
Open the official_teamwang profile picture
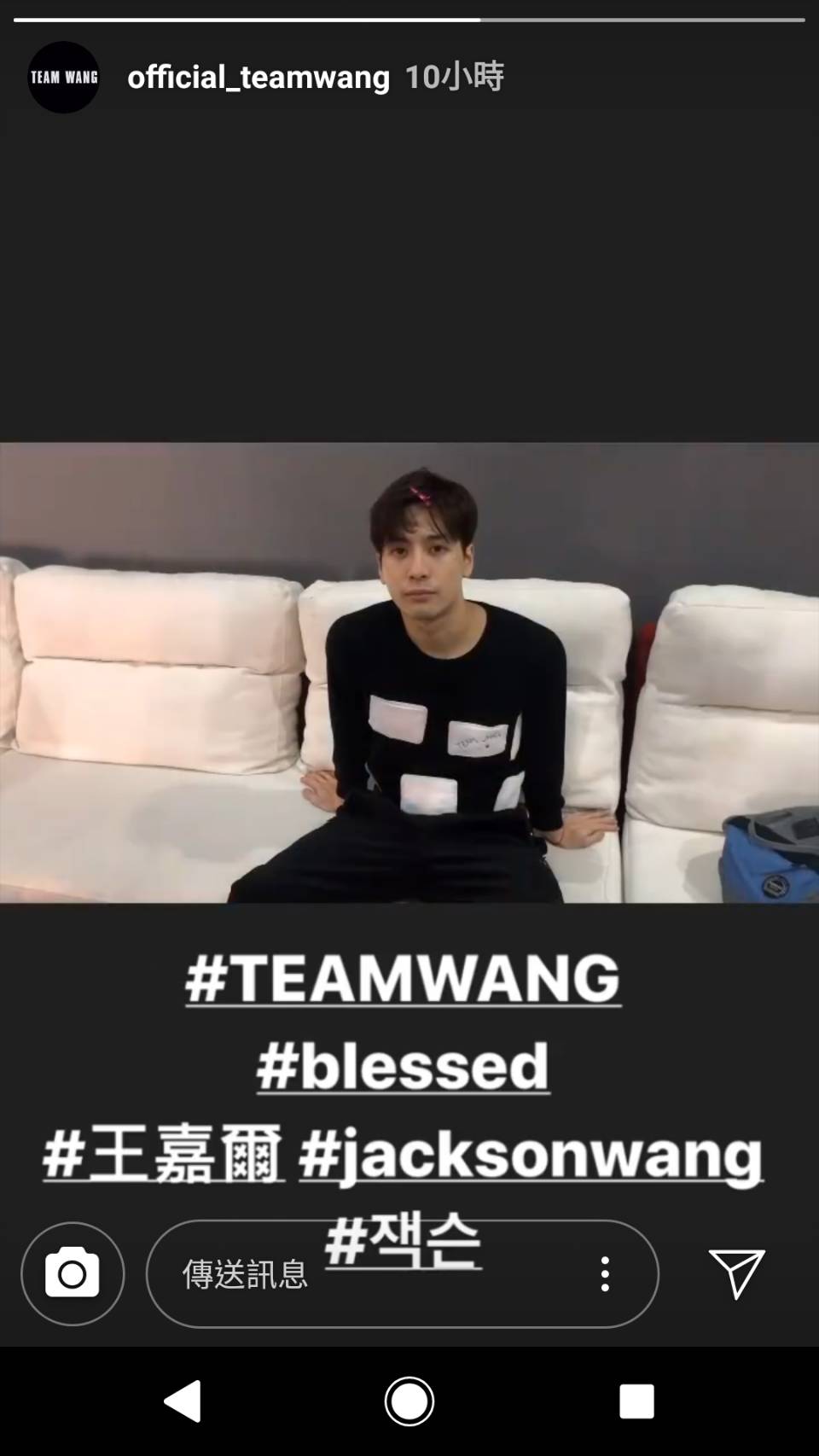click(64, 78)
